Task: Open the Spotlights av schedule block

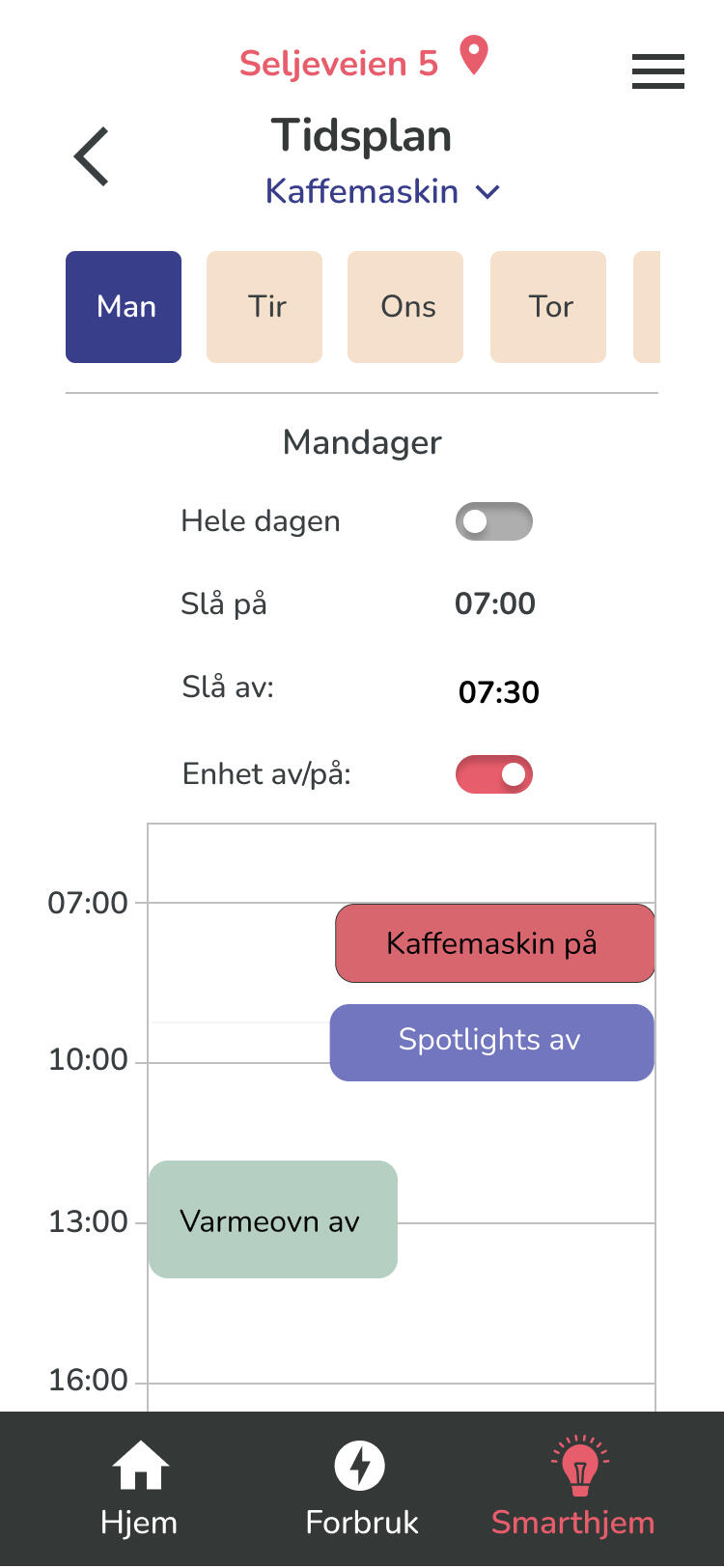Action: click(x=491, y=1042)
